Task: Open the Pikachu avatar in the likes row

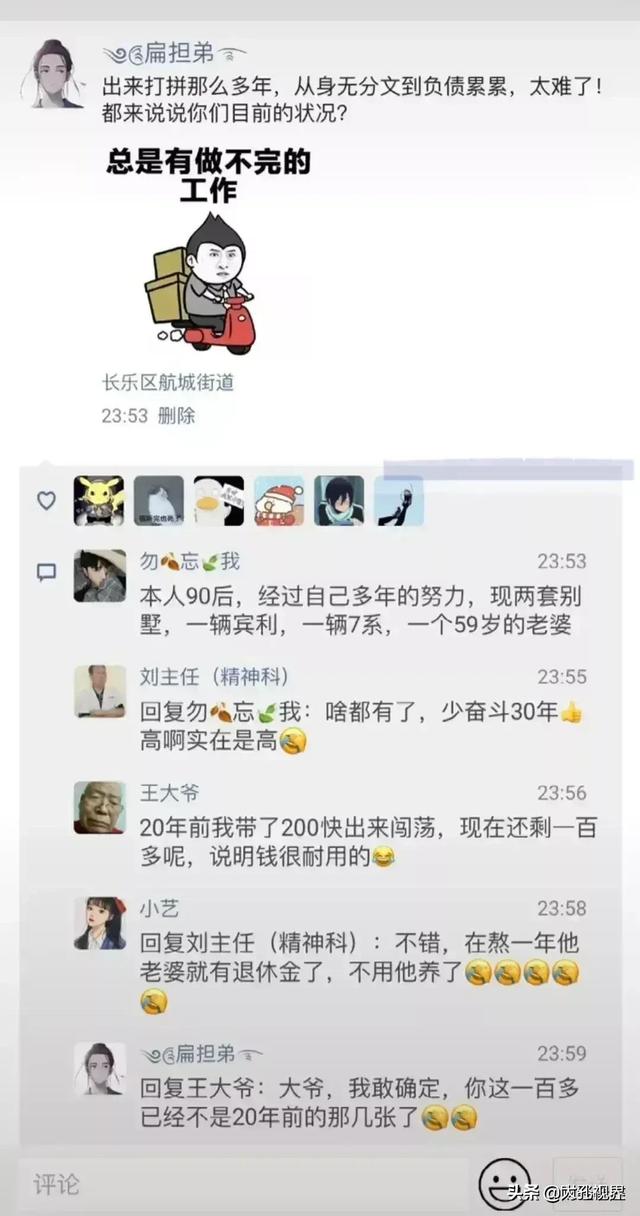Action: [x=99, y=501]
